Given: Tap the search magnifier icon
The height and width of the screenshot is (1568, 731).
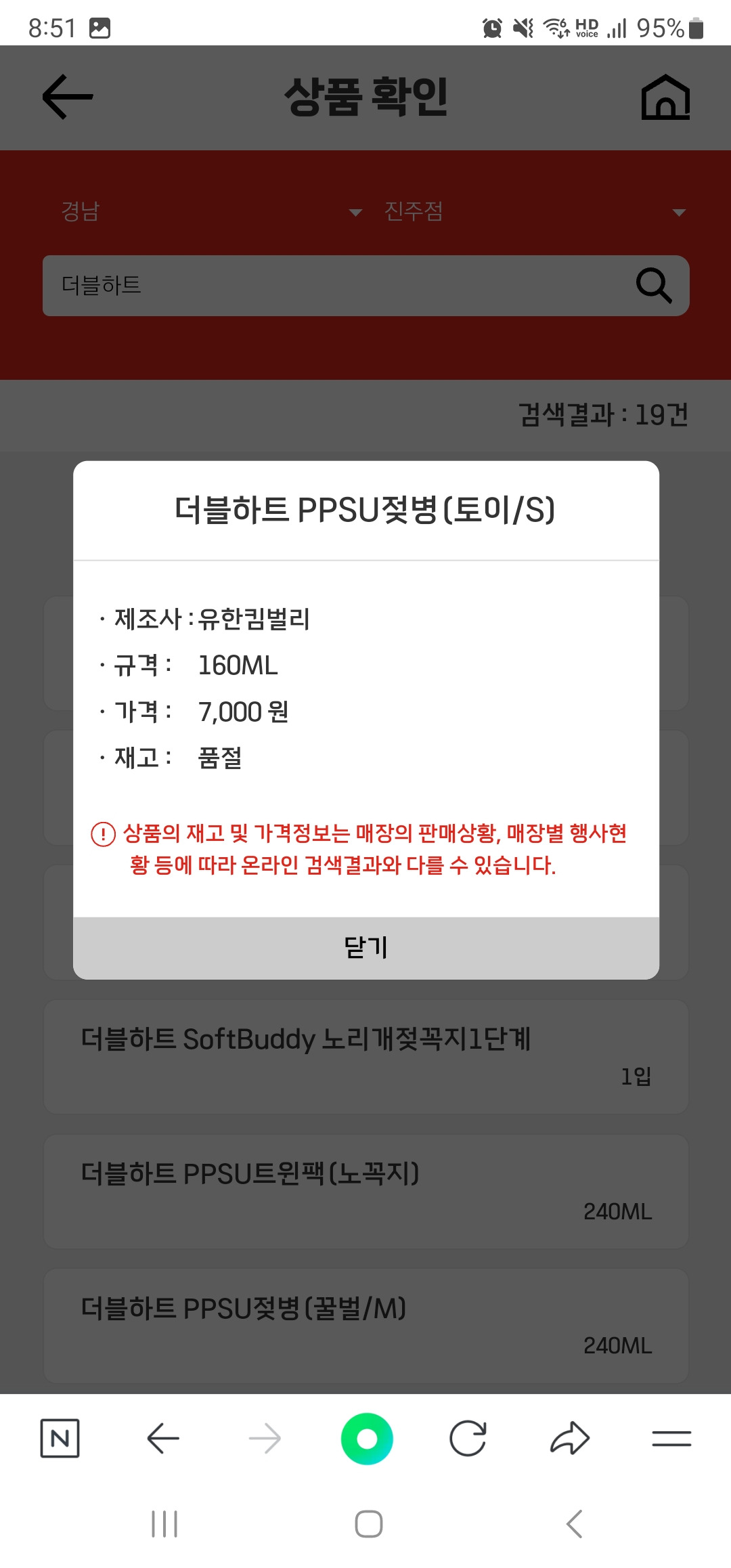Looking at the screenshot, I should 652,285.
